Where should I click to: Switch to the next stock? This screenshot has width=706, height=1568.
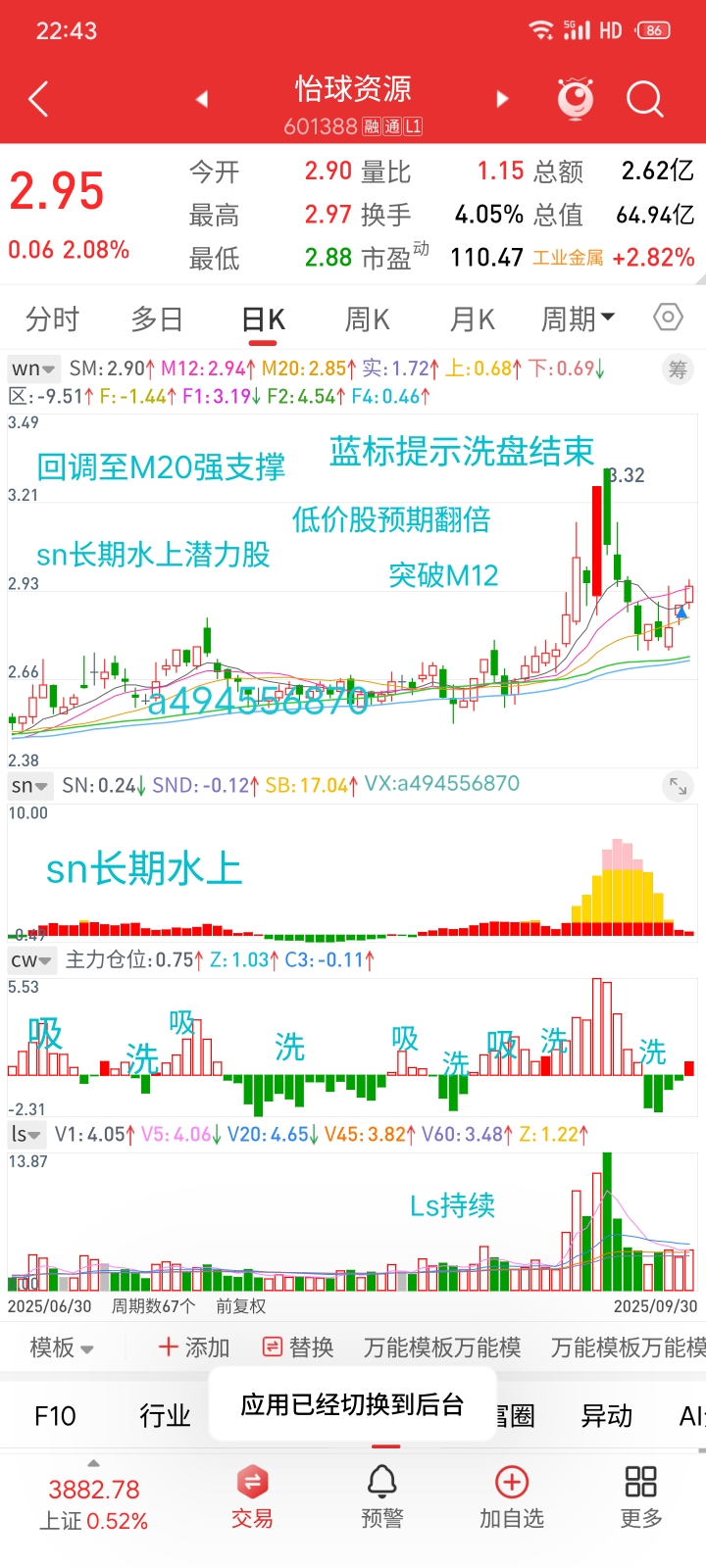tap(502, 99)
